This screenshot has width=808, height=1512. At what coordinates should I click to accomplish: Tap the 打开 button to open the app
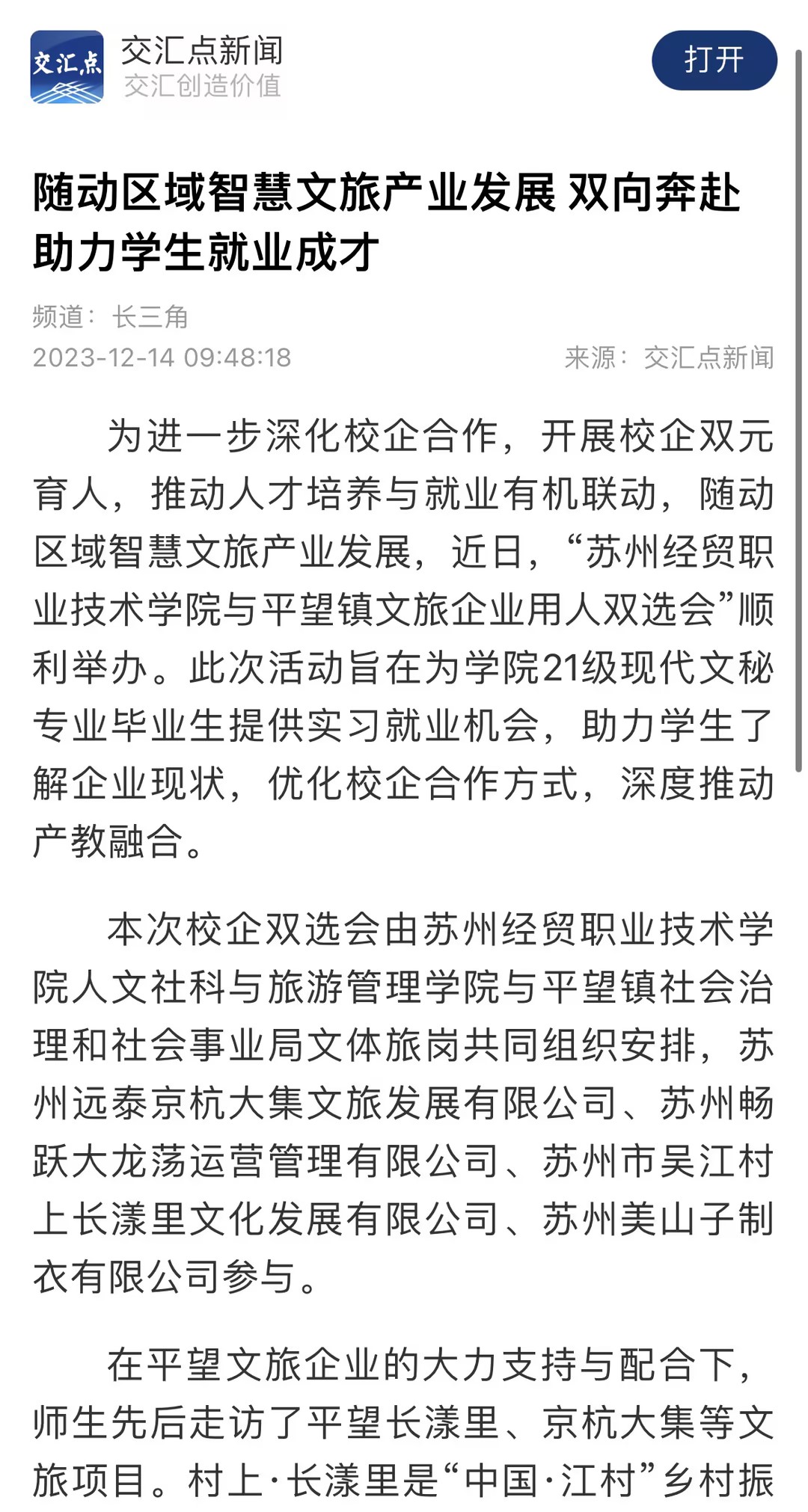[x=714, y=60]
